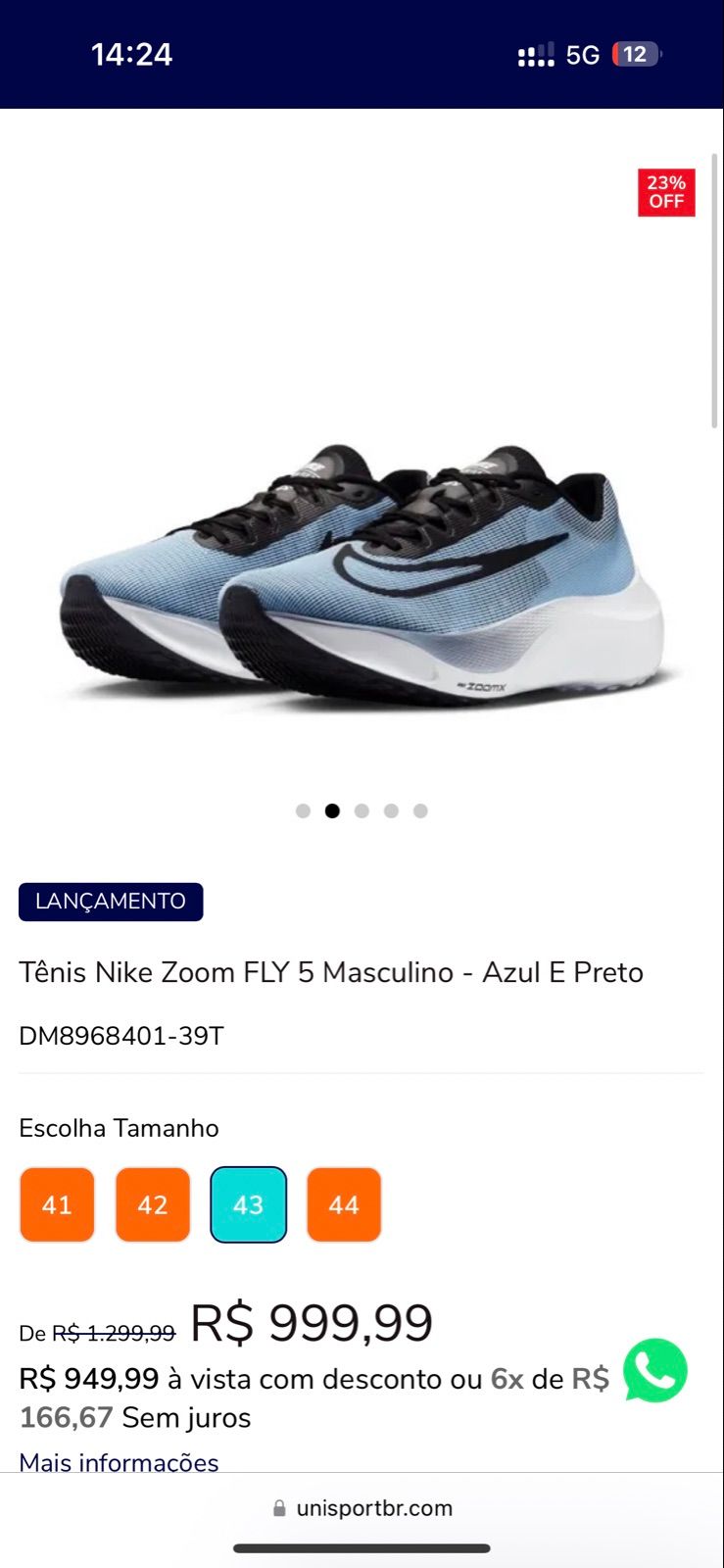Click the unisportbr.com site link
The height and width of the screenshot is (1568, 724).
pos(375,1507)
